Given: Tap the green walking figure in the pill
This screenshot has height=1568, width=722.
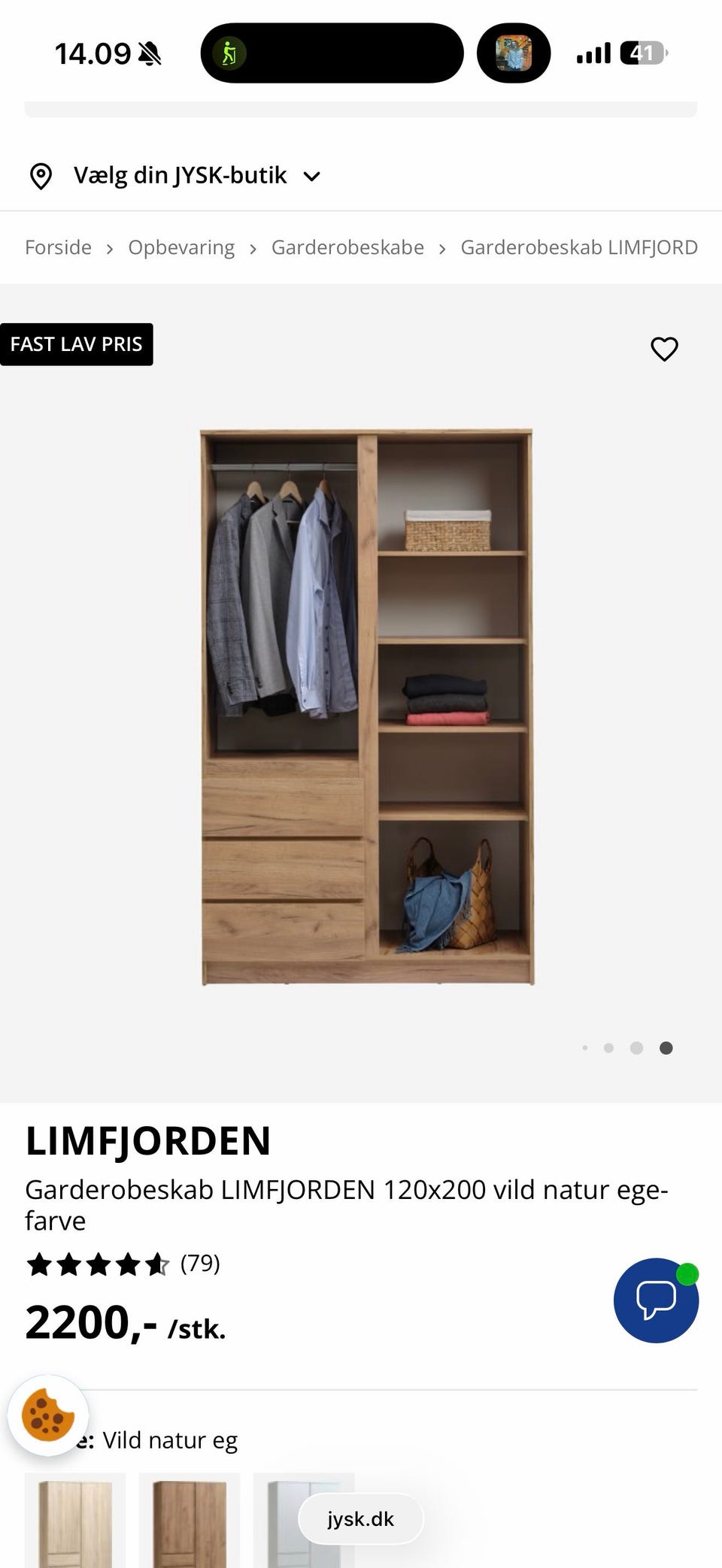Looking at the screenshot, I should click(229, 53).
